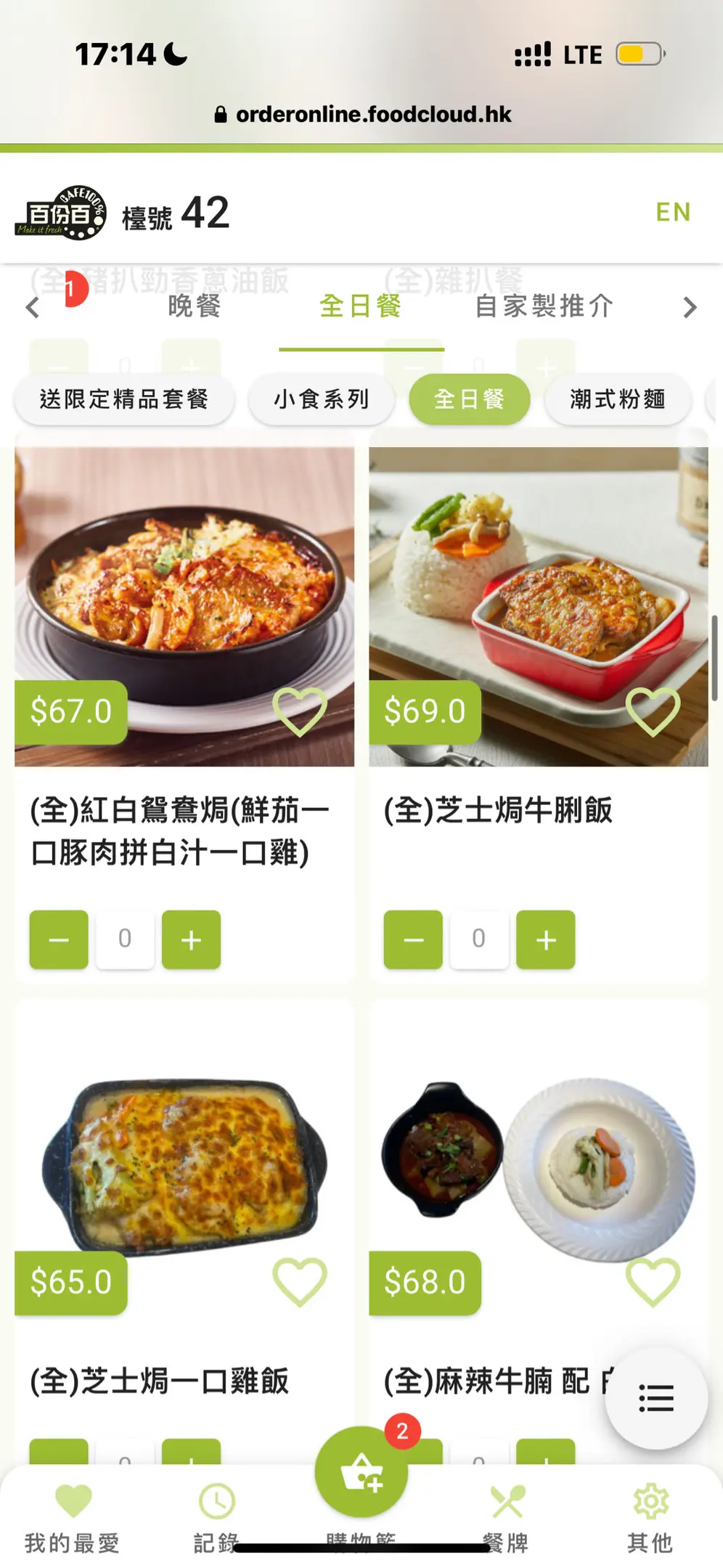Viewport: 723px width, 1568px height.
Task: Add one (全)芝士焗牛脷飯 with the plus button
Action: tap(545, 939)
